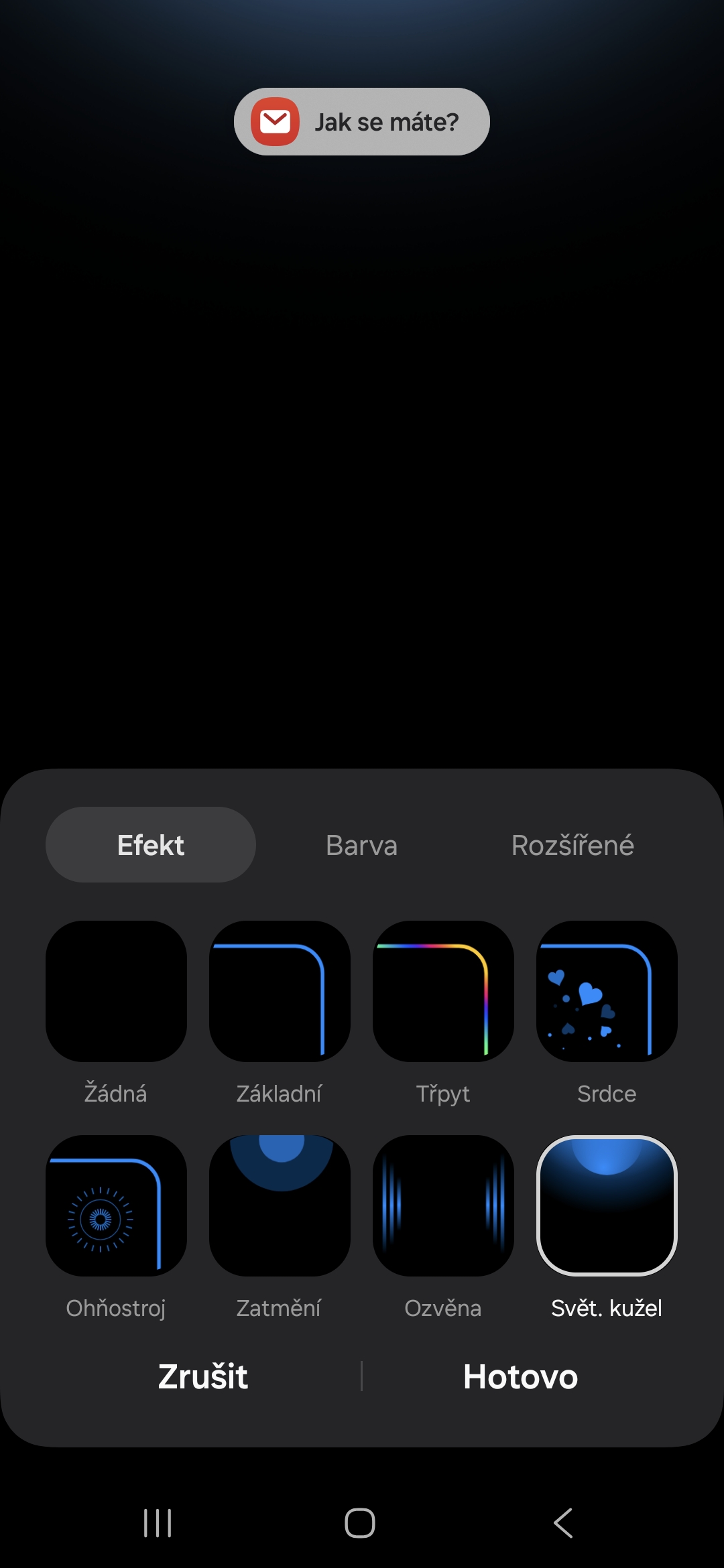Go back using the navigation bar
The height and width of the screenshot is (1568, 724).
[x=563, y=1523]
